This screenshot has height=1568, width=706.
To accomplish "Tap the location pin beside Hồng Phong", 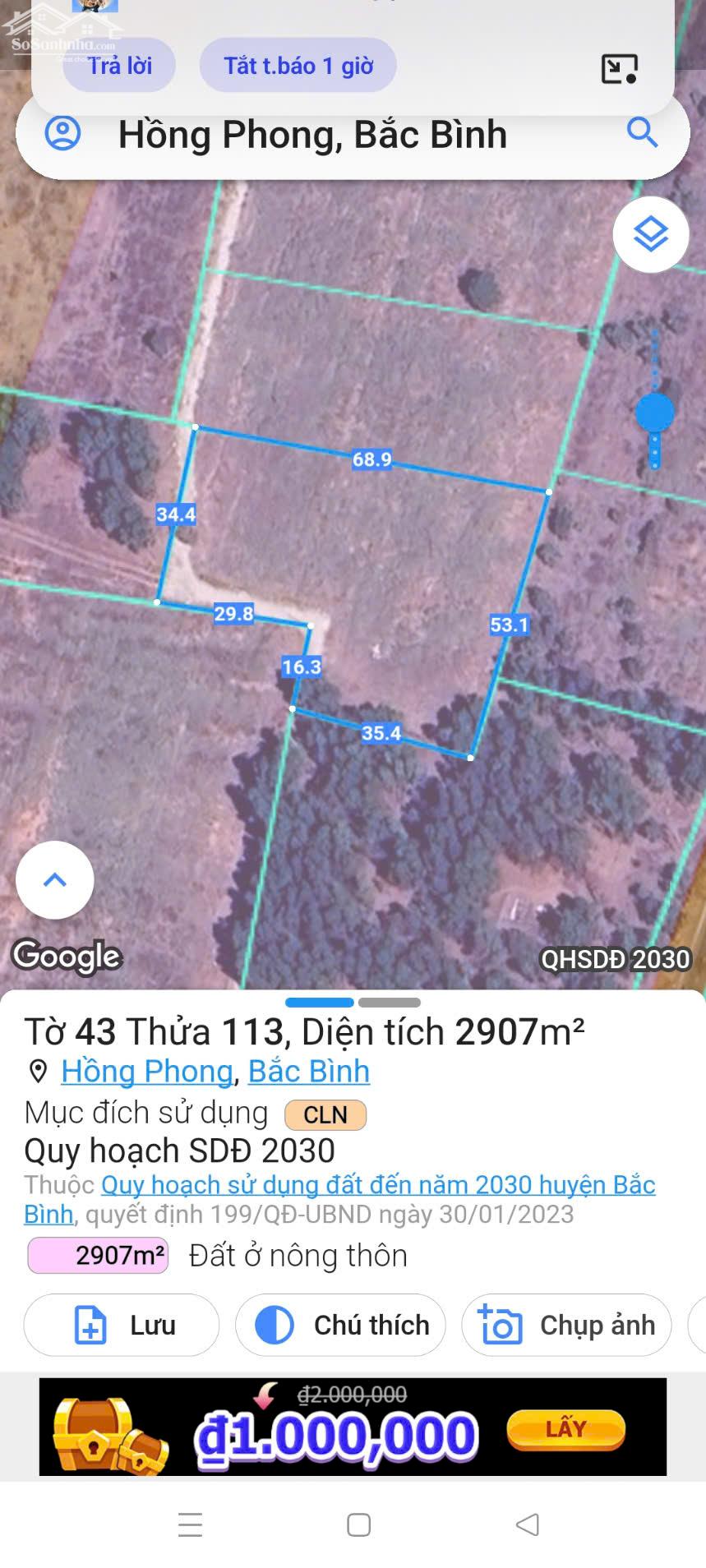I will pyautogui.click(x=36, y=1072).
